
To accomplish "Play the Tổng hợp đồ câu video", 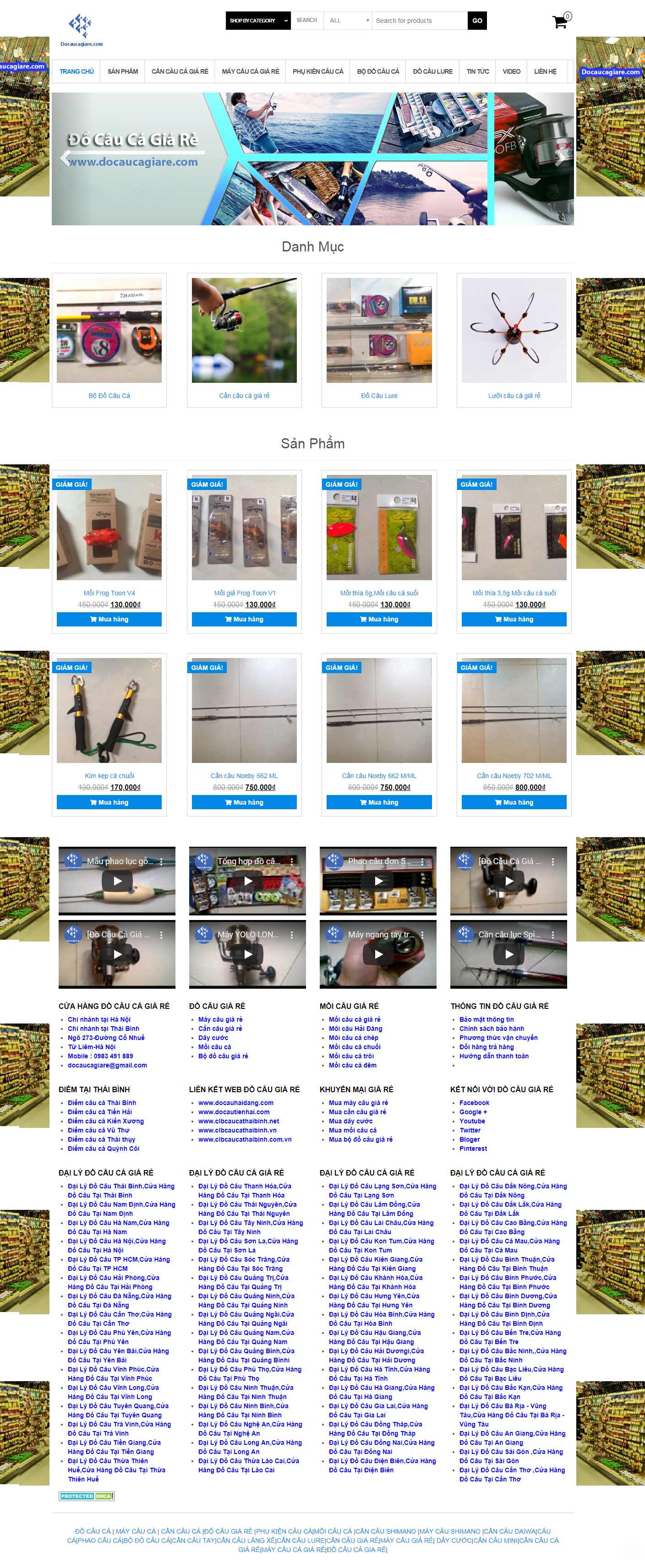I will (x=248, y=881).
